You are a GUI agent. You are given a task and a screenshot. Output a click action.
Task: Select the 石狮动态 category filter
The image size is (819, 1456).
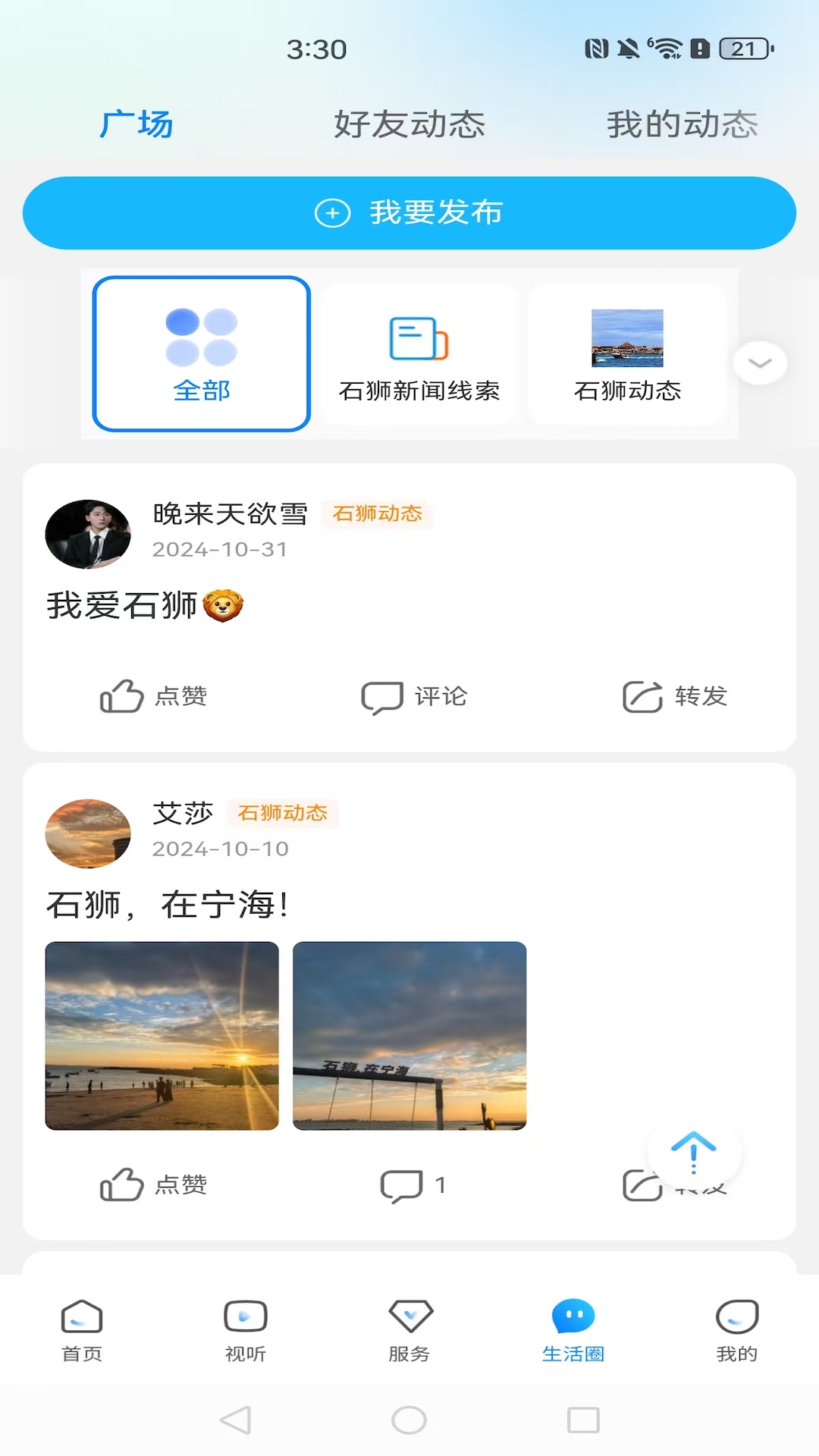click(x=628, y=353)
